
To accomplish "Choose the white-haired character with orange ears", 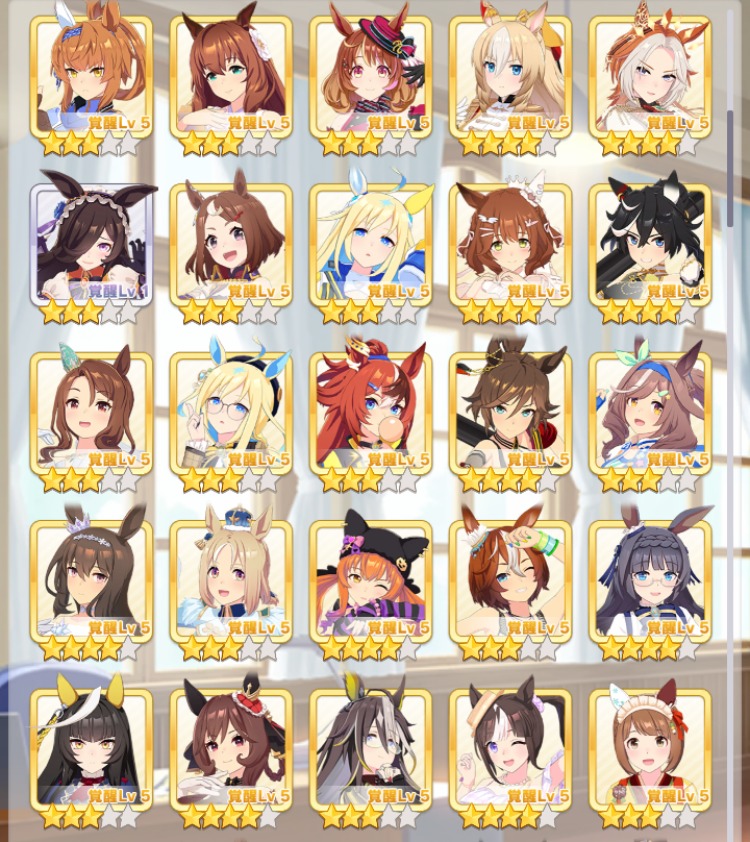I will pyautogui.click(x=650, y=77).
